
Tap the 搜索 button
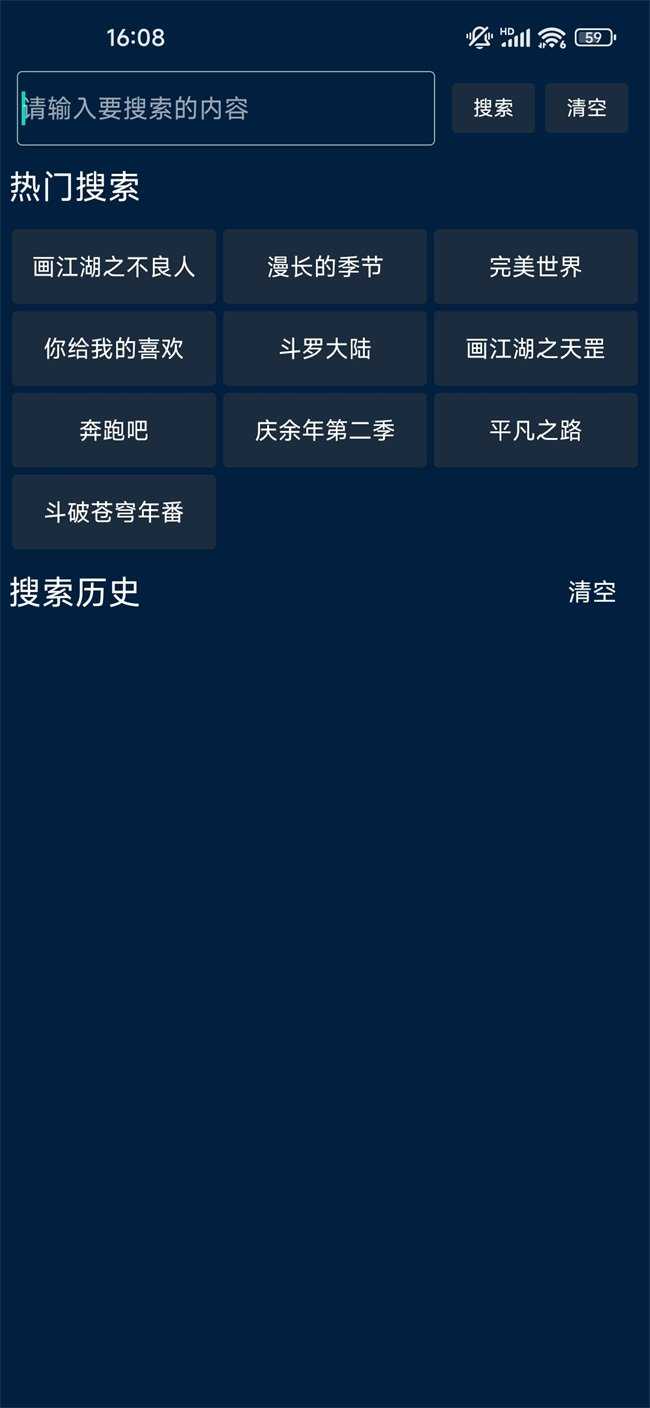point(493,108)
